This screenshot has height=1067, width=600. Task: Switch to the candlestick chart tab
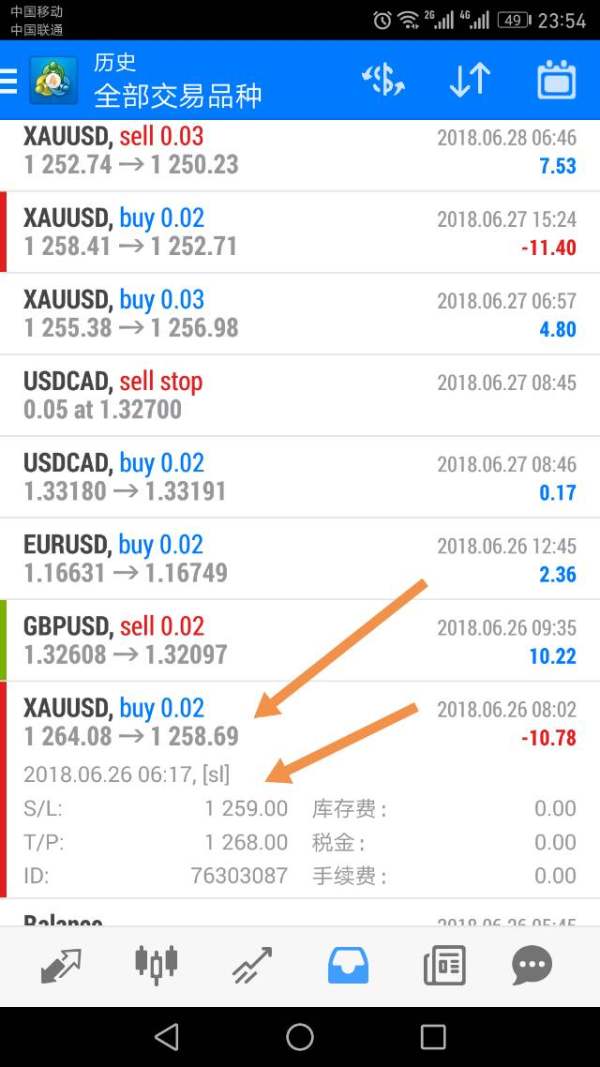pos(156,965)
